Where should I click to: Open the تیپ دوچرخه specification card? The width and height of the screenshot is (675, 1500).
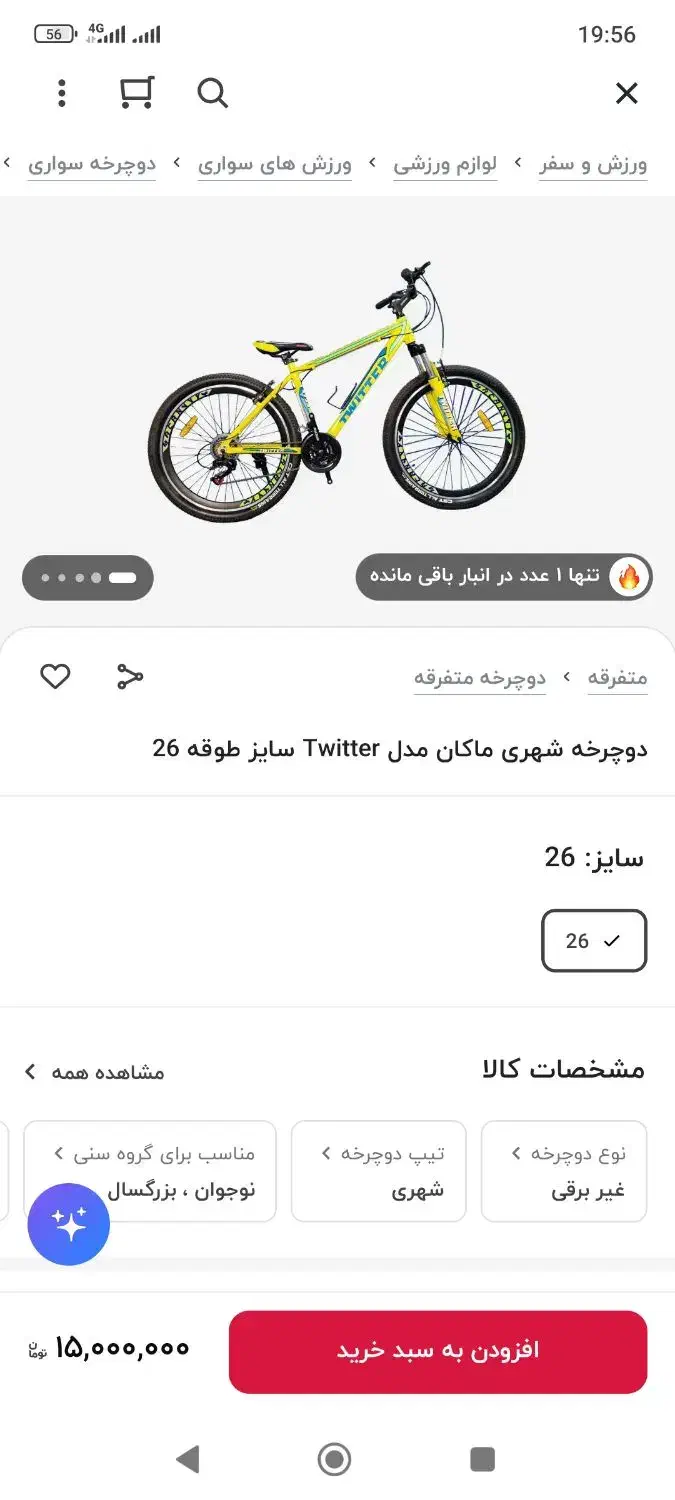(379, 1171)
